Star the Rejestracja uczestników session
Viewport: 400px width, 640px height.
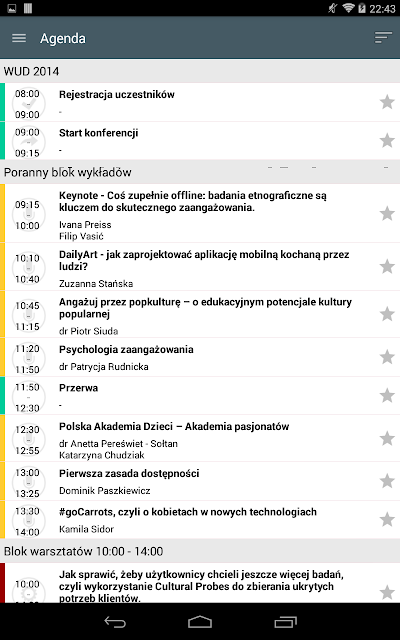click(x=387, y=102)
